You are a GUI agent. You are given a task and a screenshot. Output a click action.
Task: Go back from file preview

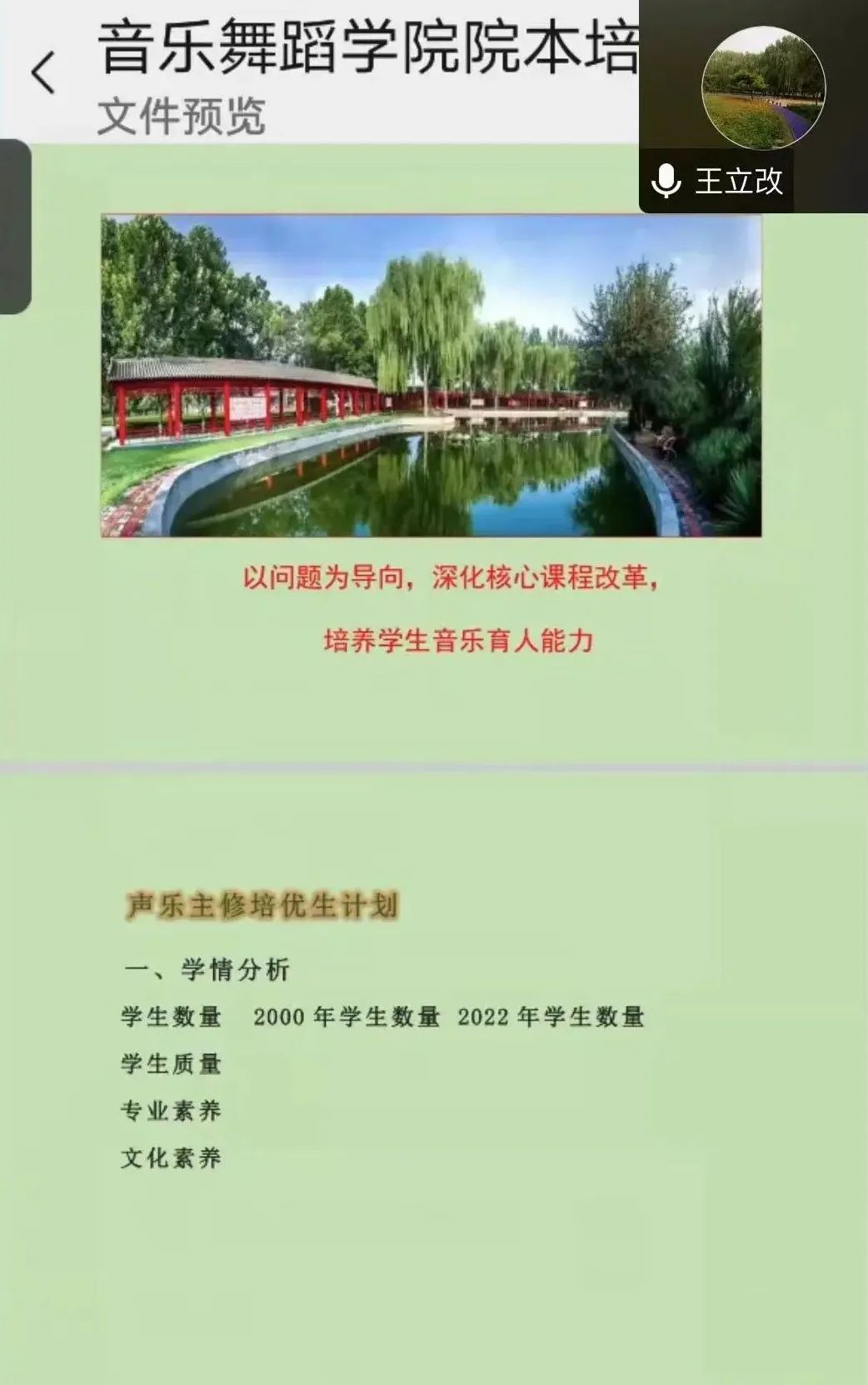(43, 72)
